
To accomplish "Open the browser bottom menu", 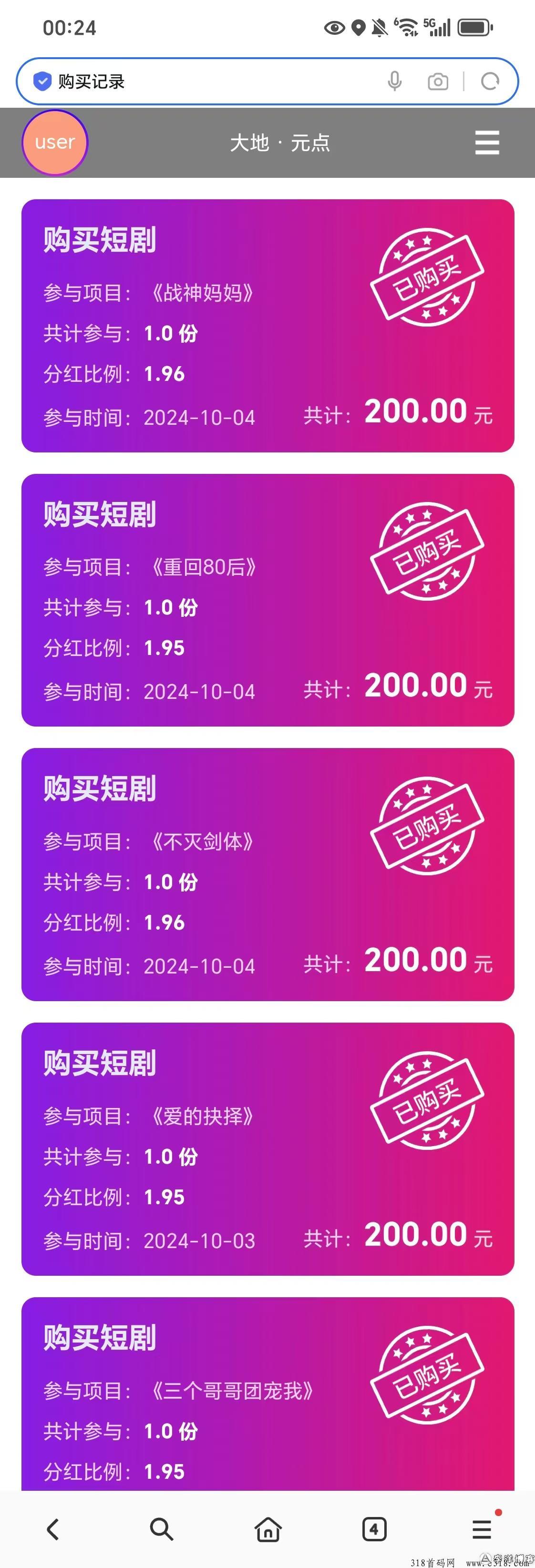I will tap(482, 1529).
